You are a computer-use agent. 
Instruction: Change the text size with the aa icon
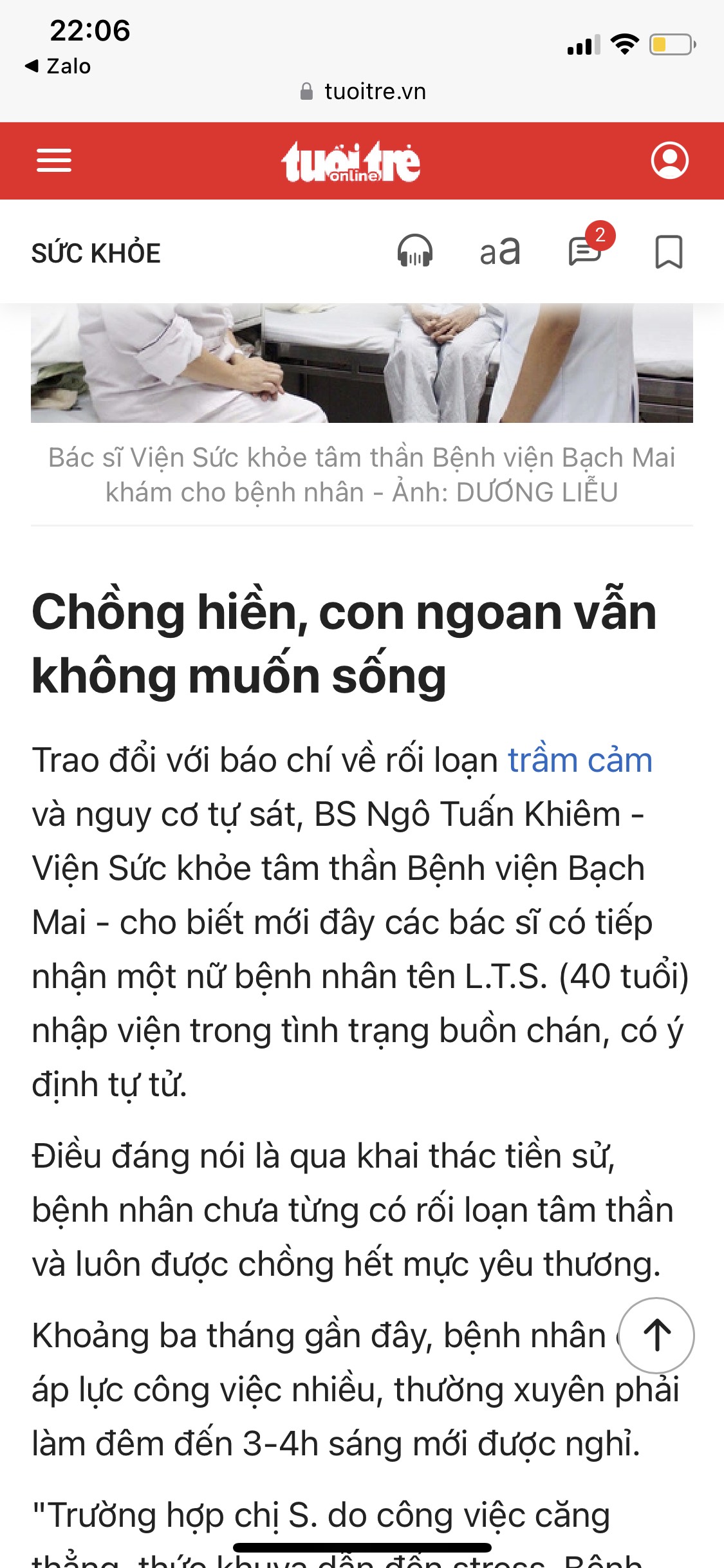[500, 251]
